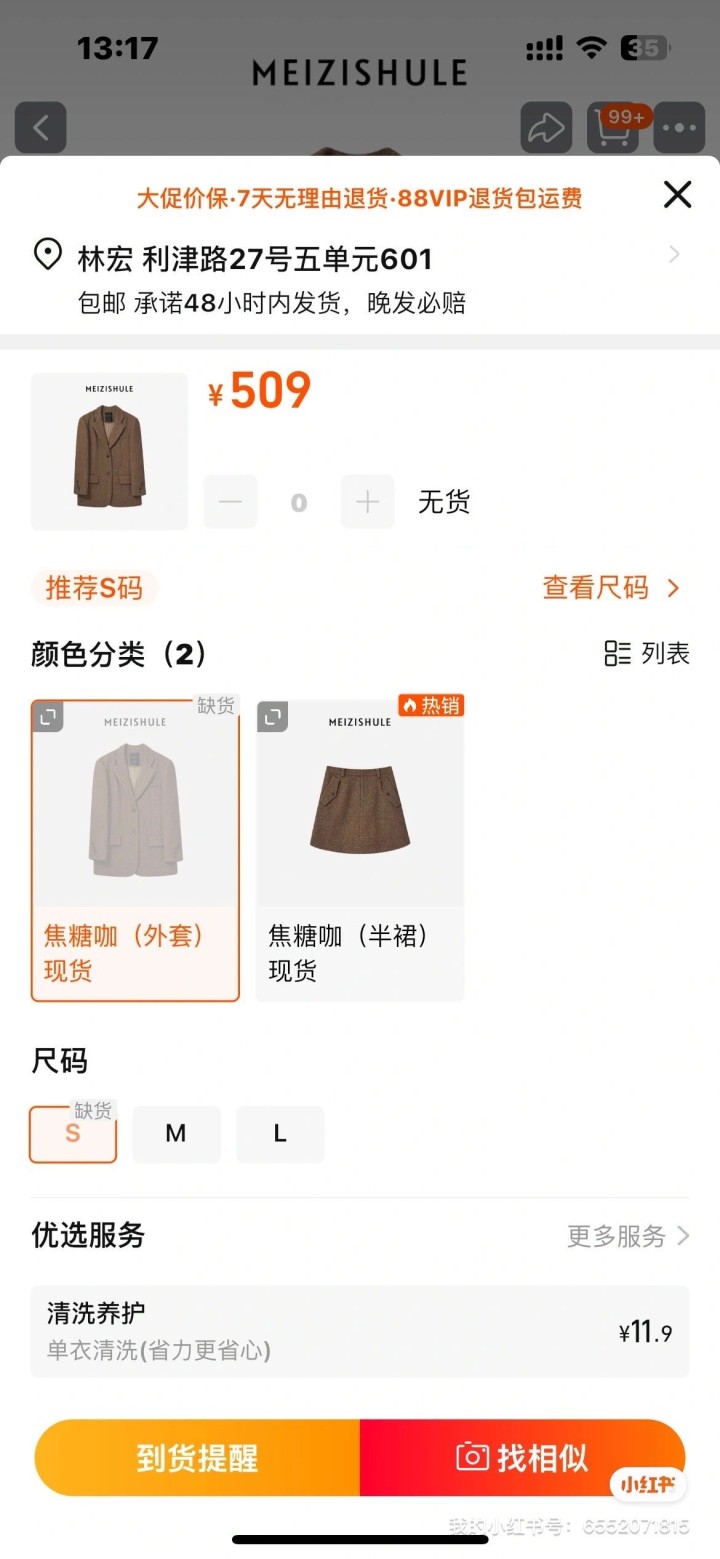Increase quantity with the plus button

(x=367, y=502)
